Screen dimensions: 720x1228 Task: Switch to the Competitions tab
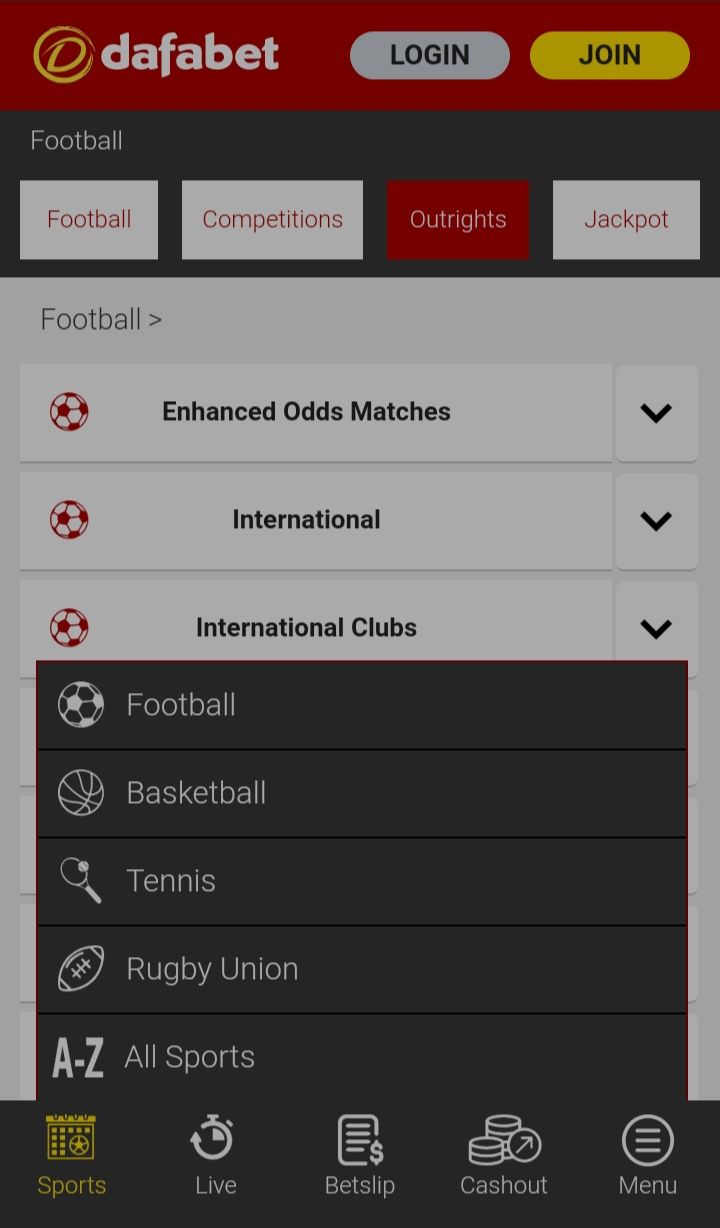272,220
